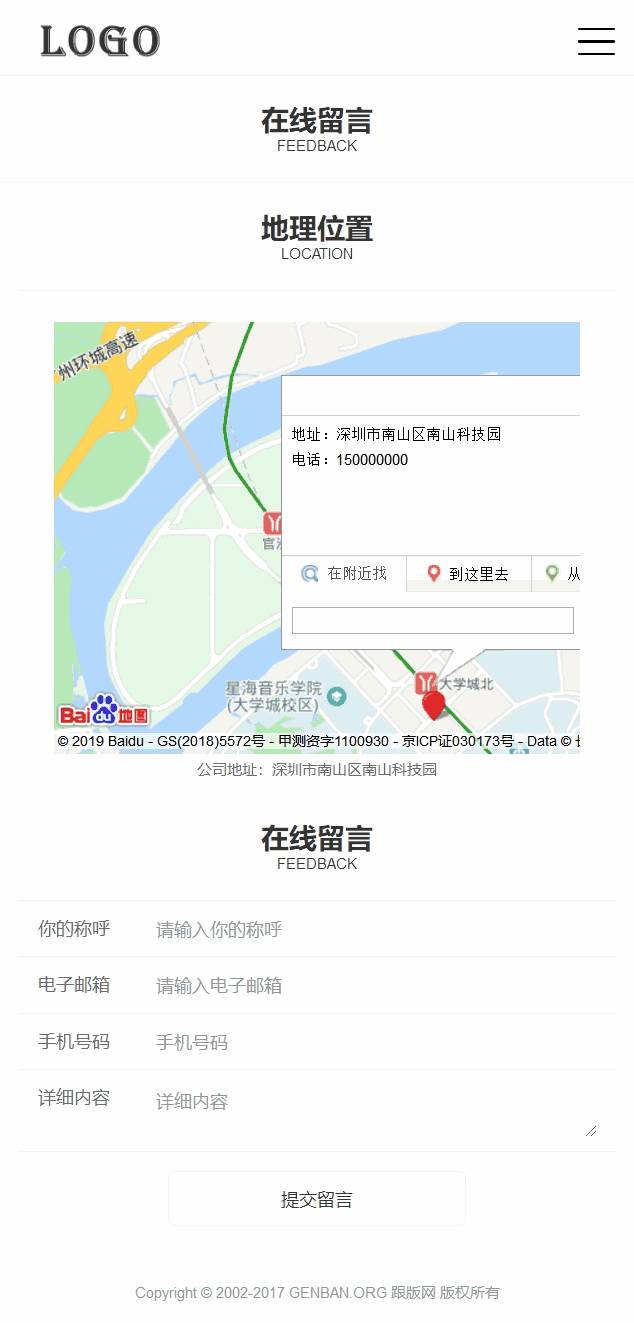Select the 在附近找 tab in map popup

point(344,574)
